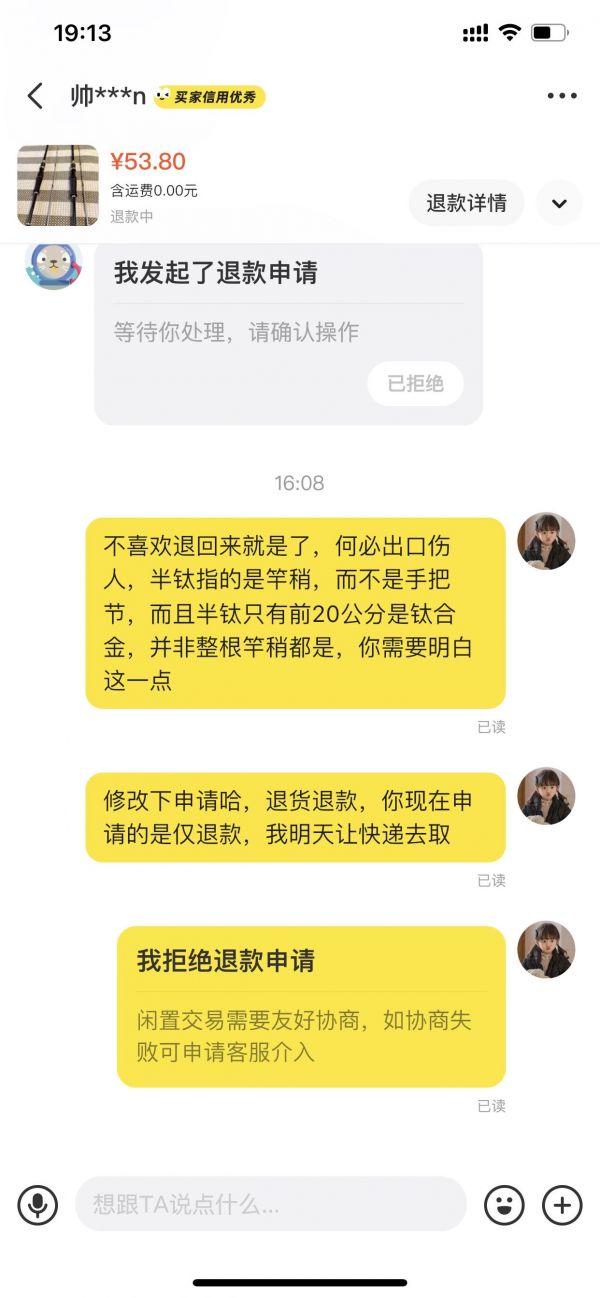This screenshot has height=1298, width=600.
Task: Go back using the top-left arrow
Action: (35, 96)
